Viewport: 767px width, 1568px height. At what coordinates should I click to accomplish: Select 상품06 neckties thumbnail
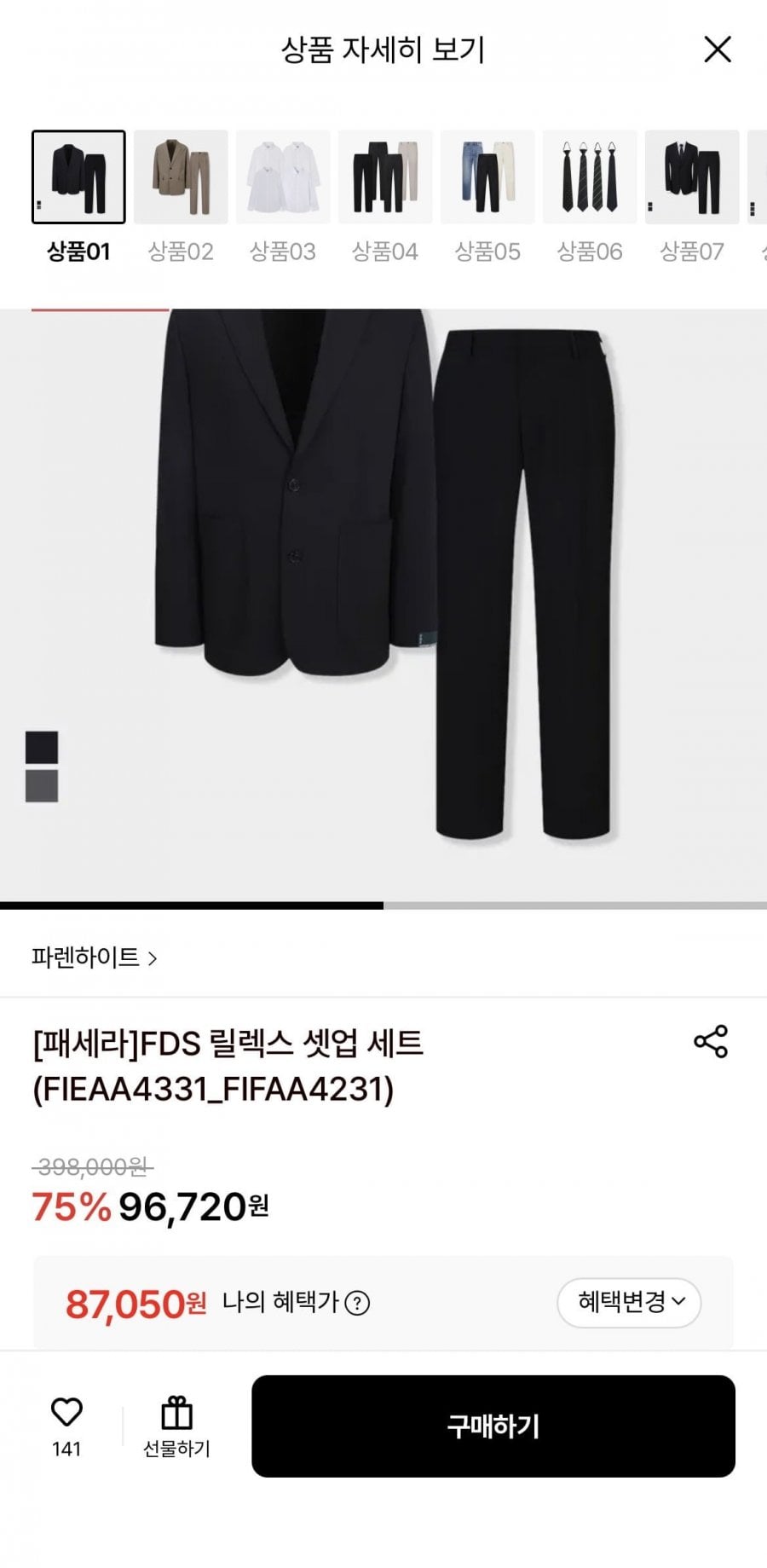[590, 177]
